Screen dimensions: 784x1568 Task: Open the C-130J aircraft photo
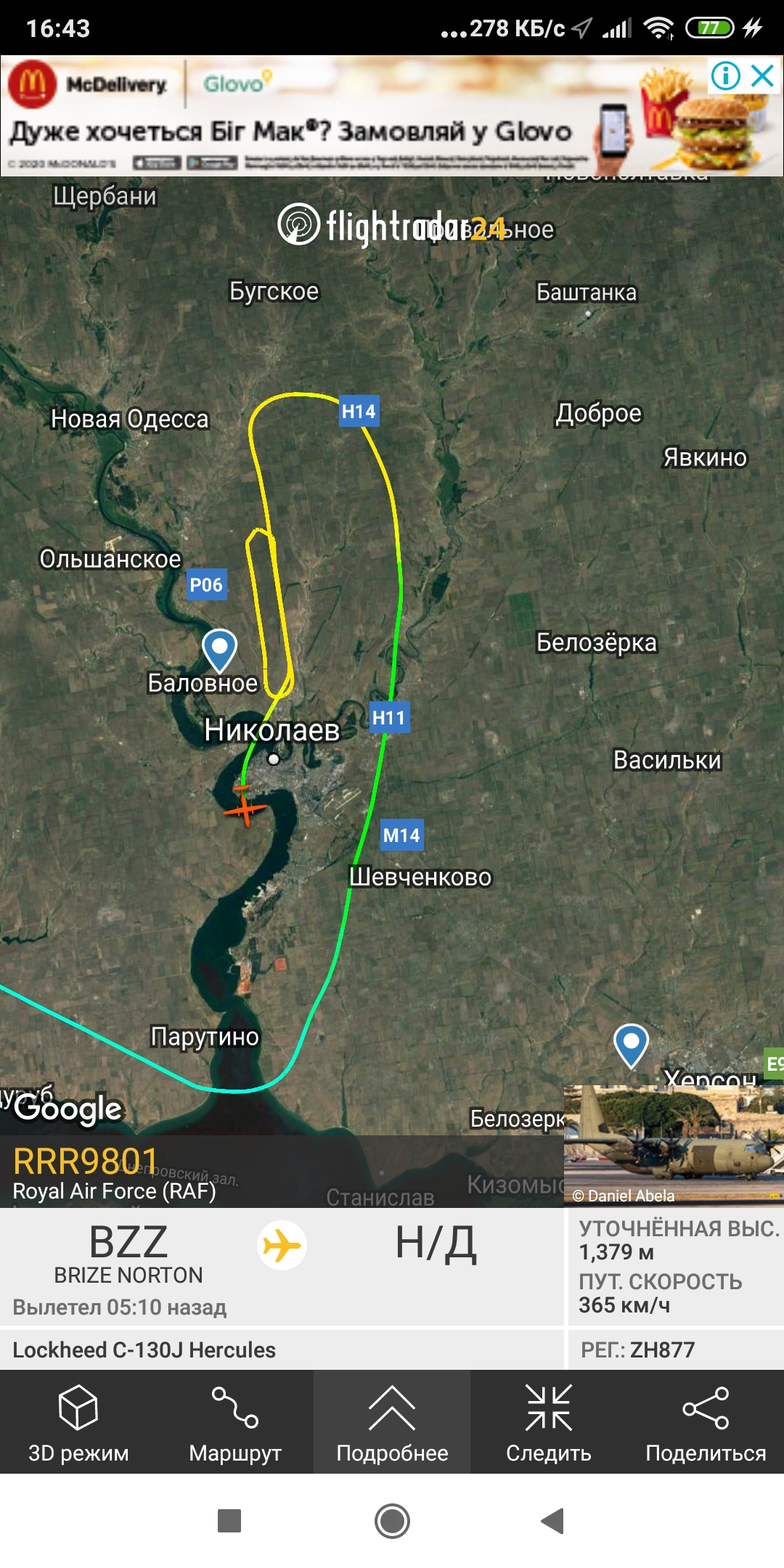[x=674, y=1146]
